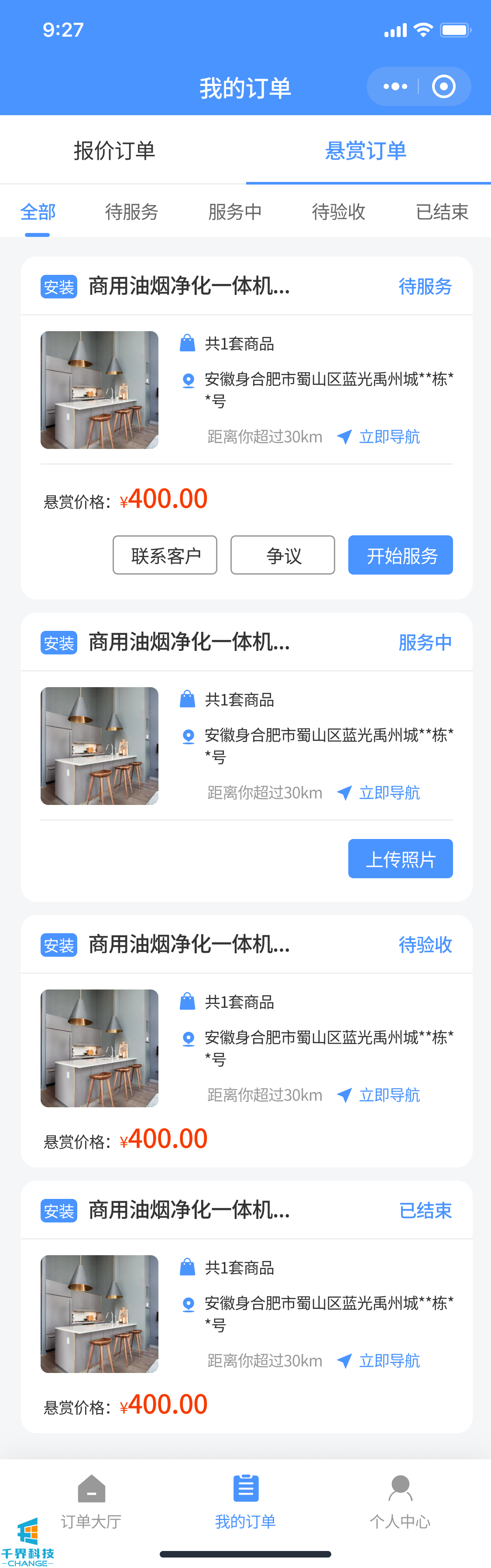This screenshot has width=491, height=1568.
Task: Open 个人中心 profile tab
Action: click(x=400, y=1502)
